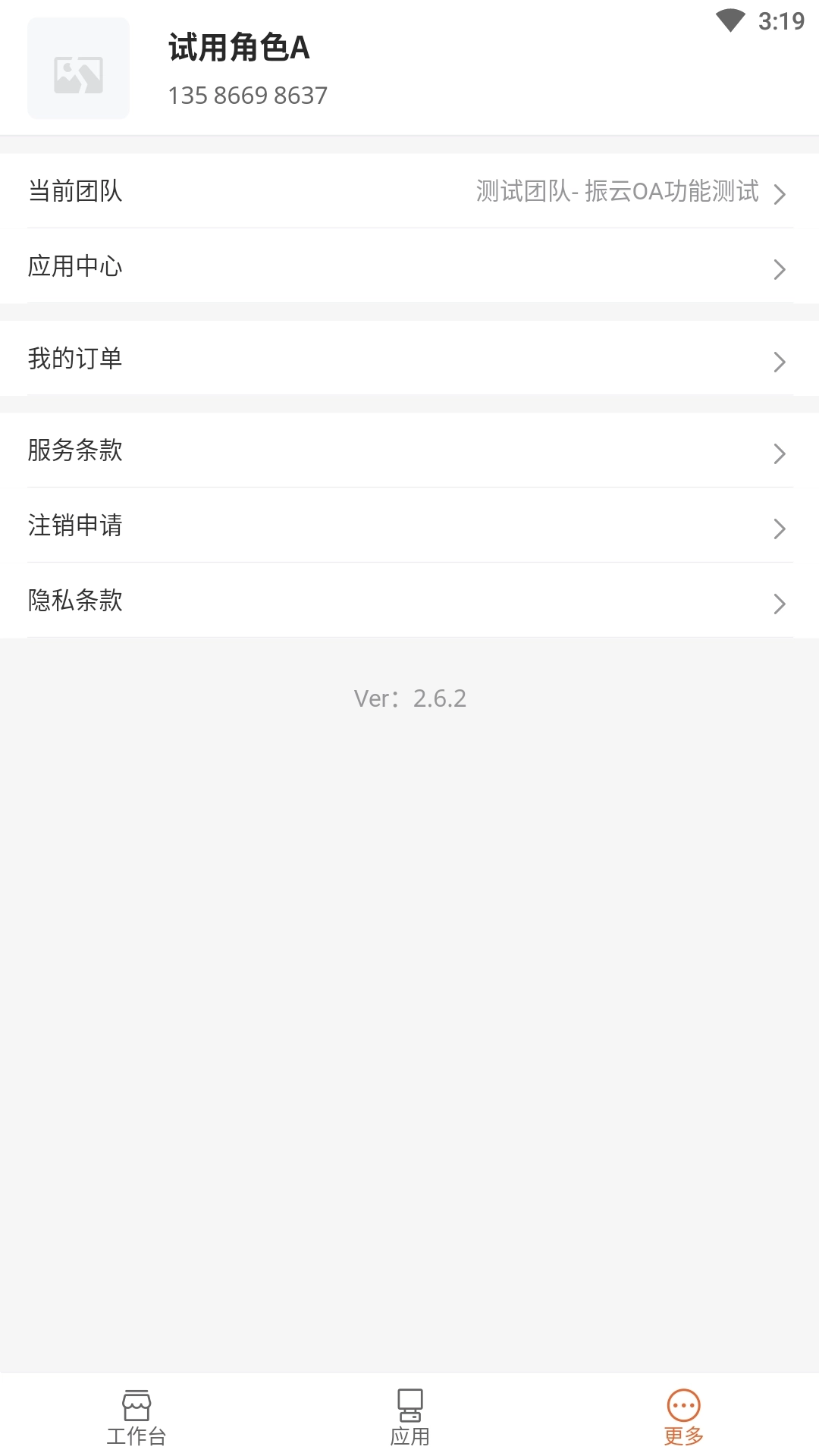
Task: Tap the profile avatar of 试用角色A
Action: 79,68
